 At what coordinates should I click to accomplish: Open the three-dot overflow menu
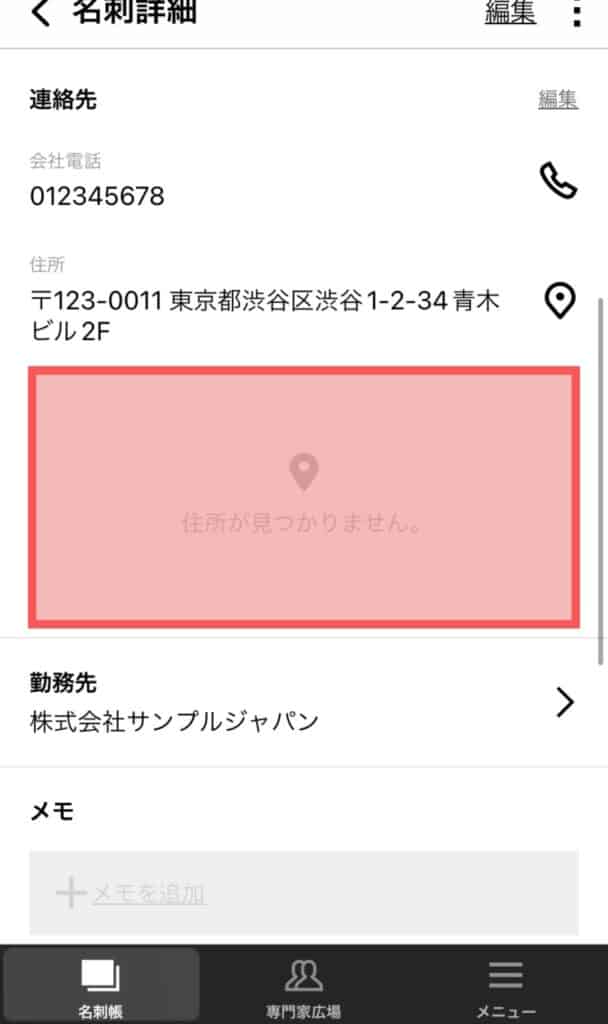click(576, 13)
